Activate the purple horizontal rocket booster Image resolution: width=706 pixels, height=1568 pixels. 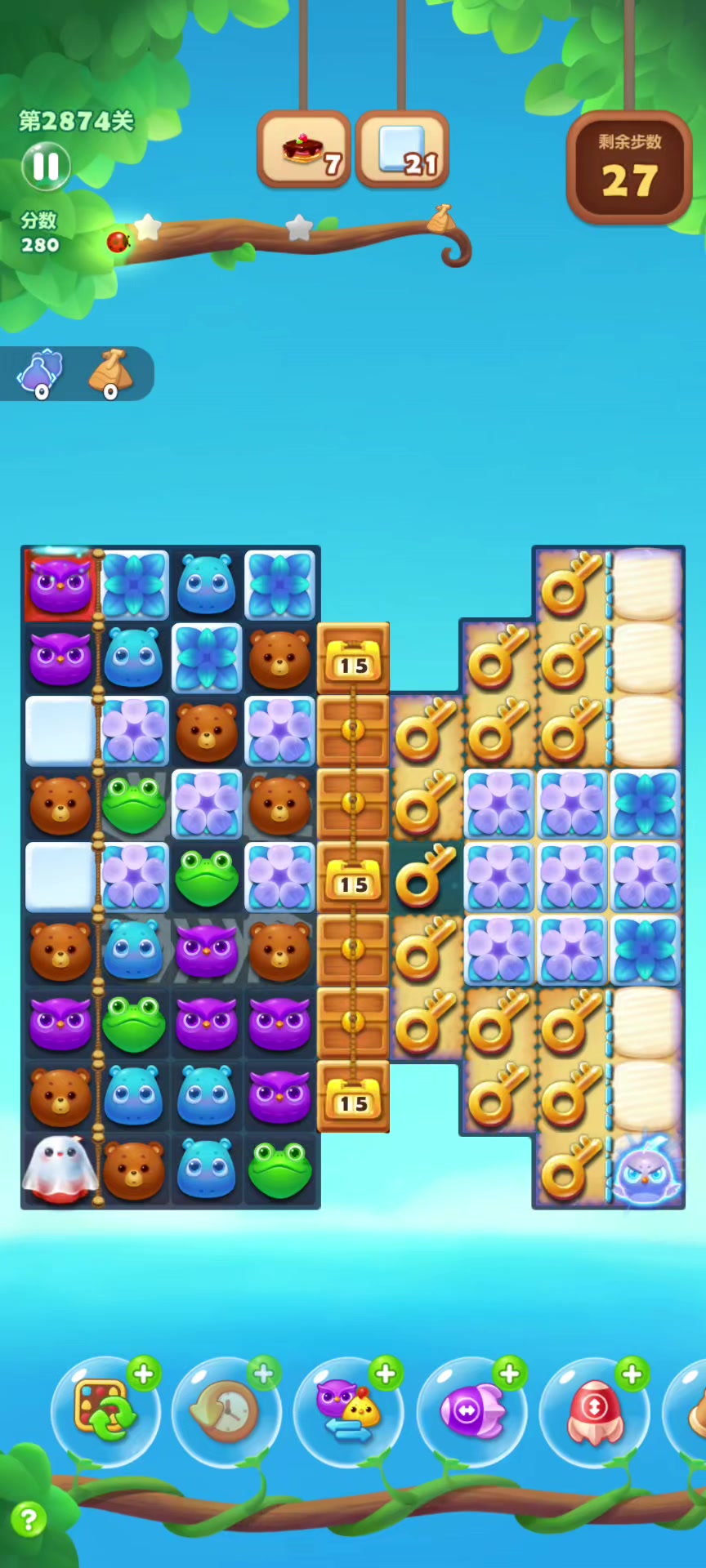pos(471,1412)
